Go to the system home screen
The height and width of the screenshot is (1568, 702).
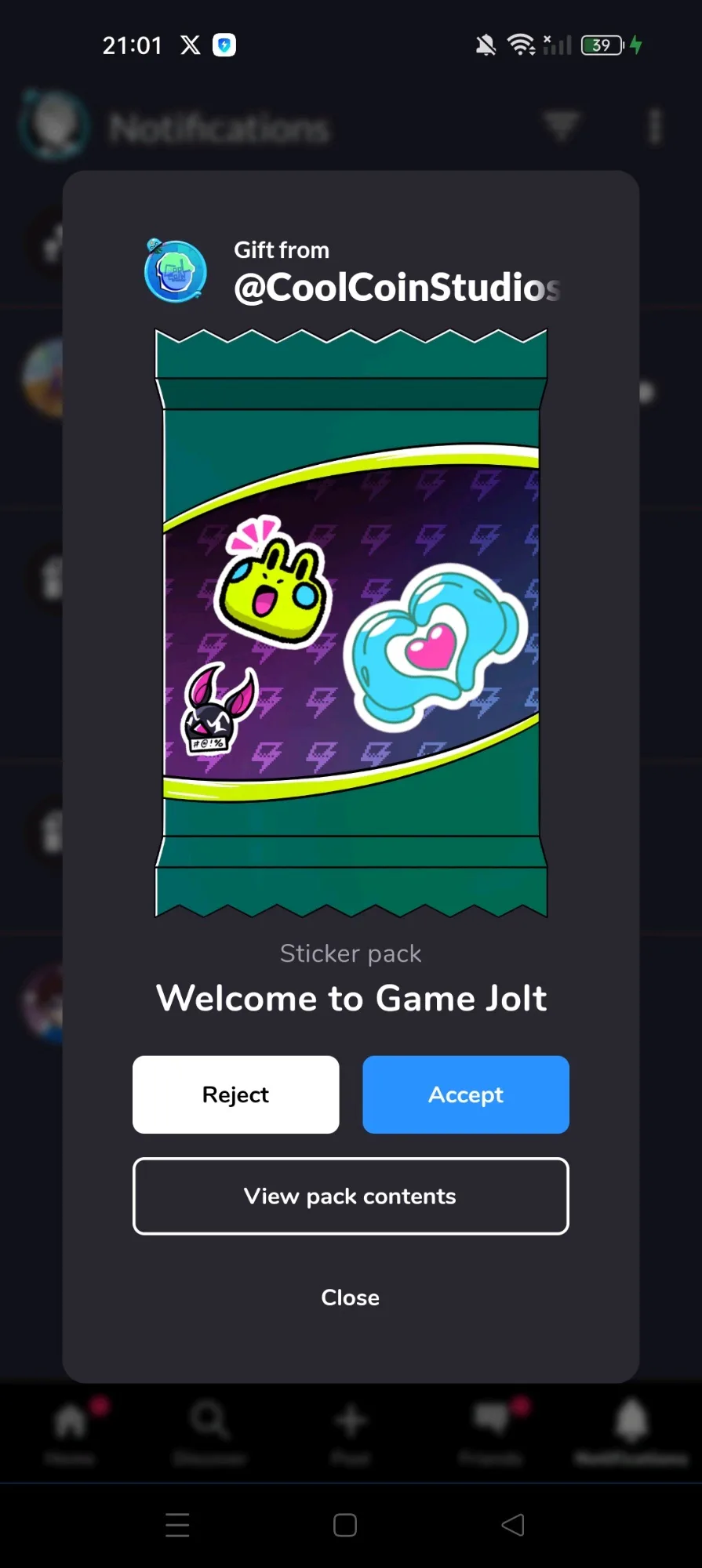tap(345, 1525)
